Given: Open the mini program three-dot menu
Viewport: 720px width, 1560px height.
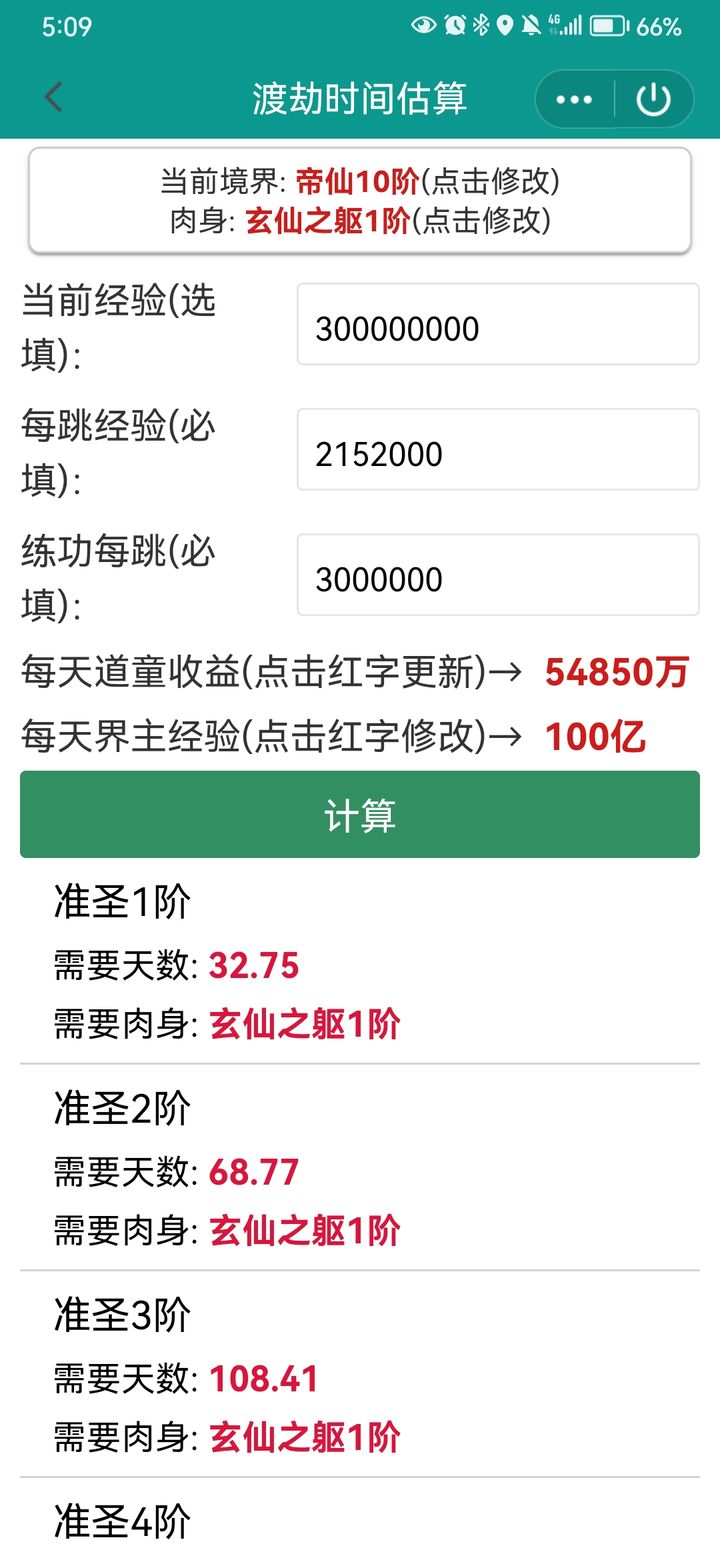Looking at the screenshot, I should pos(574,99).
